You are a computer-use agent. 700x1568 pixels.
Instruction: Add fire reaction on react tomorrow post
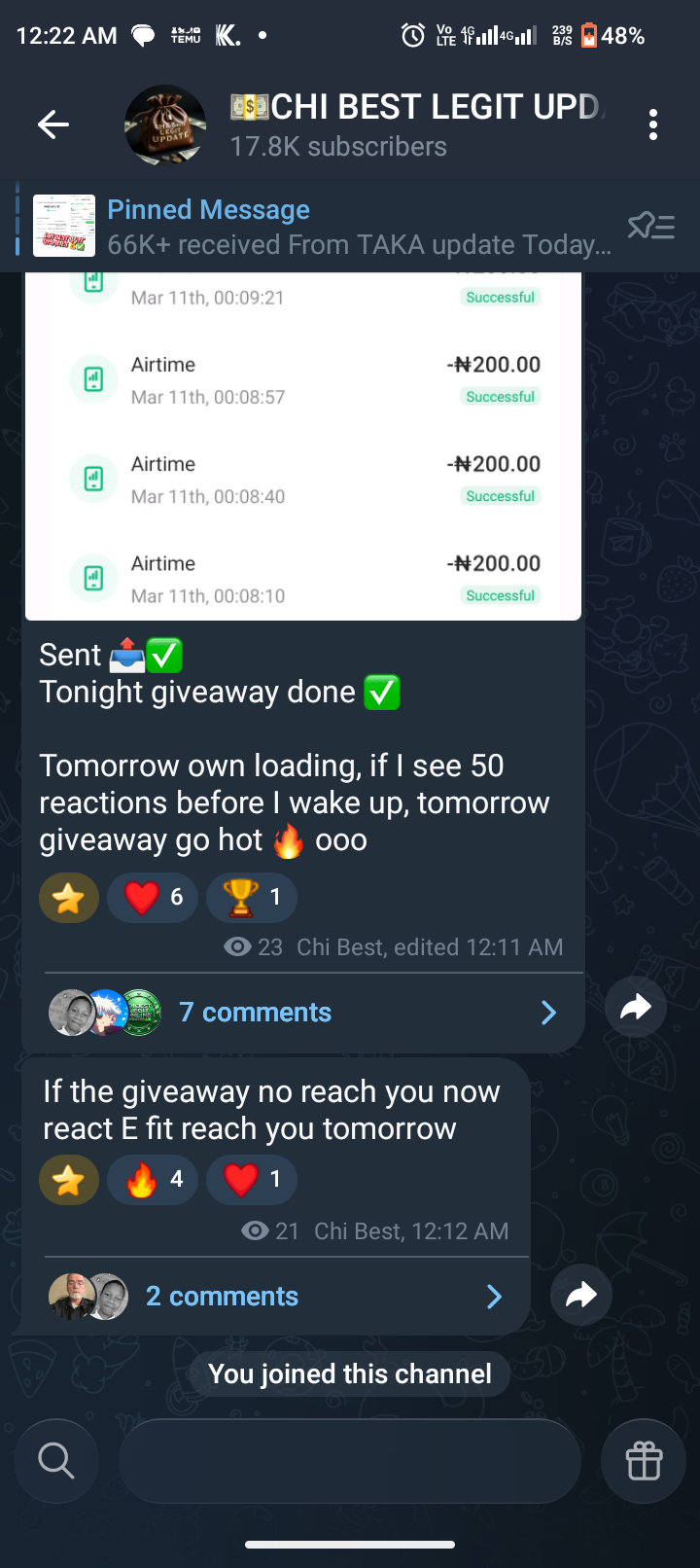pos(153,1180)
